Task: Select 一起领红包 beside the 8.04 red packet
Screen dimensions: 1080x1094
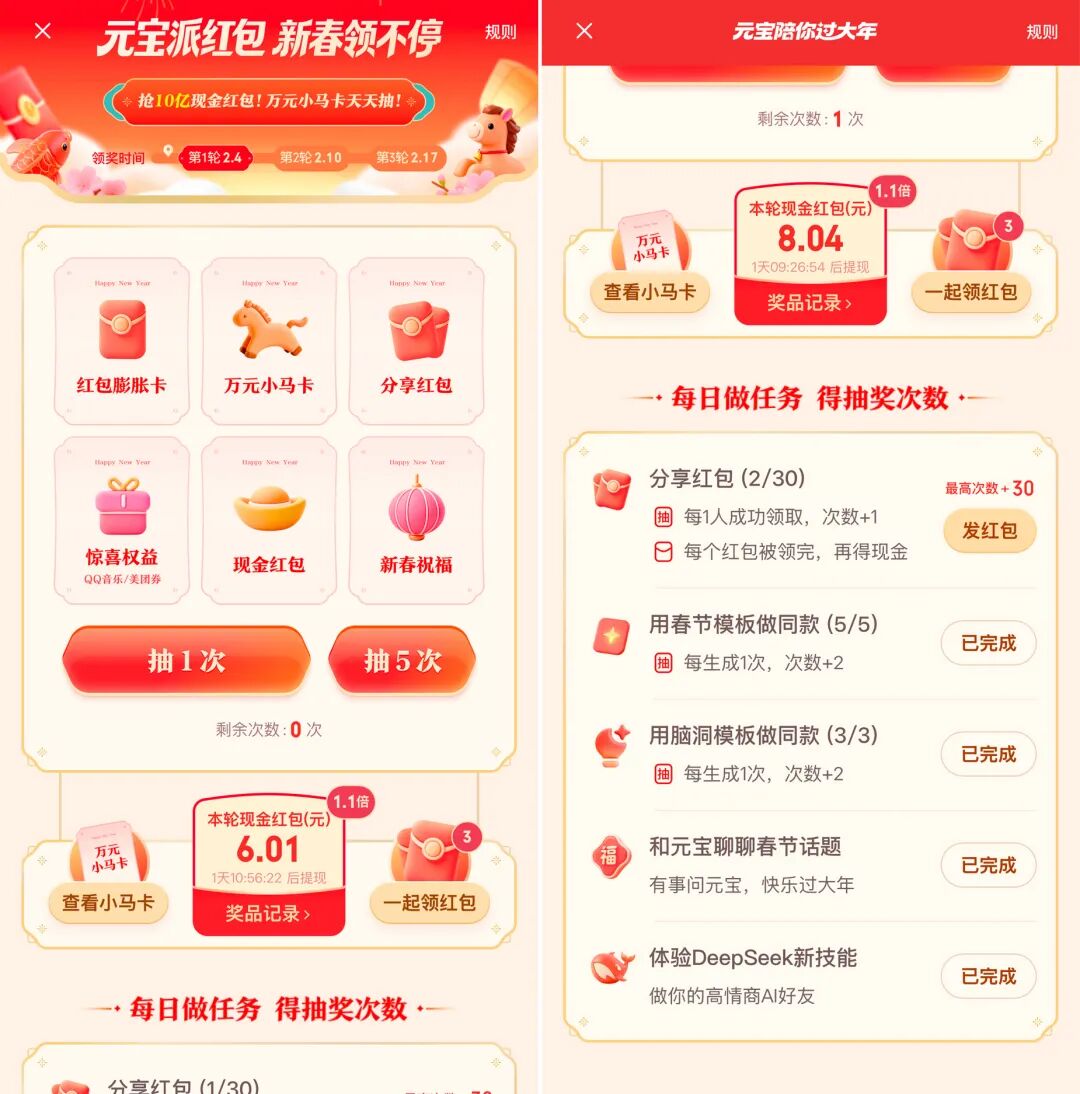Action: point(970,292)
